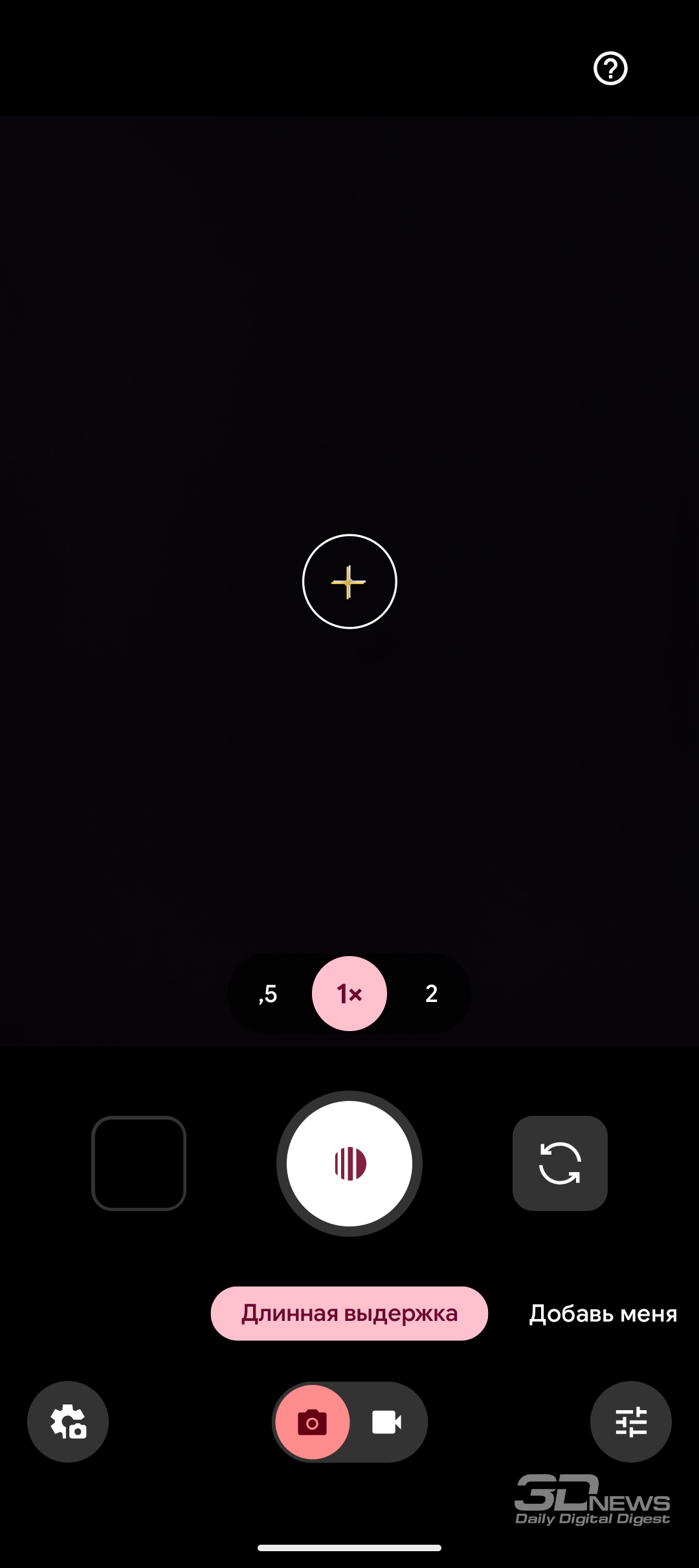Flip to the front camera
Image resolution: width=699 pixels, height=1568 pixels.
coord(560,1163)
